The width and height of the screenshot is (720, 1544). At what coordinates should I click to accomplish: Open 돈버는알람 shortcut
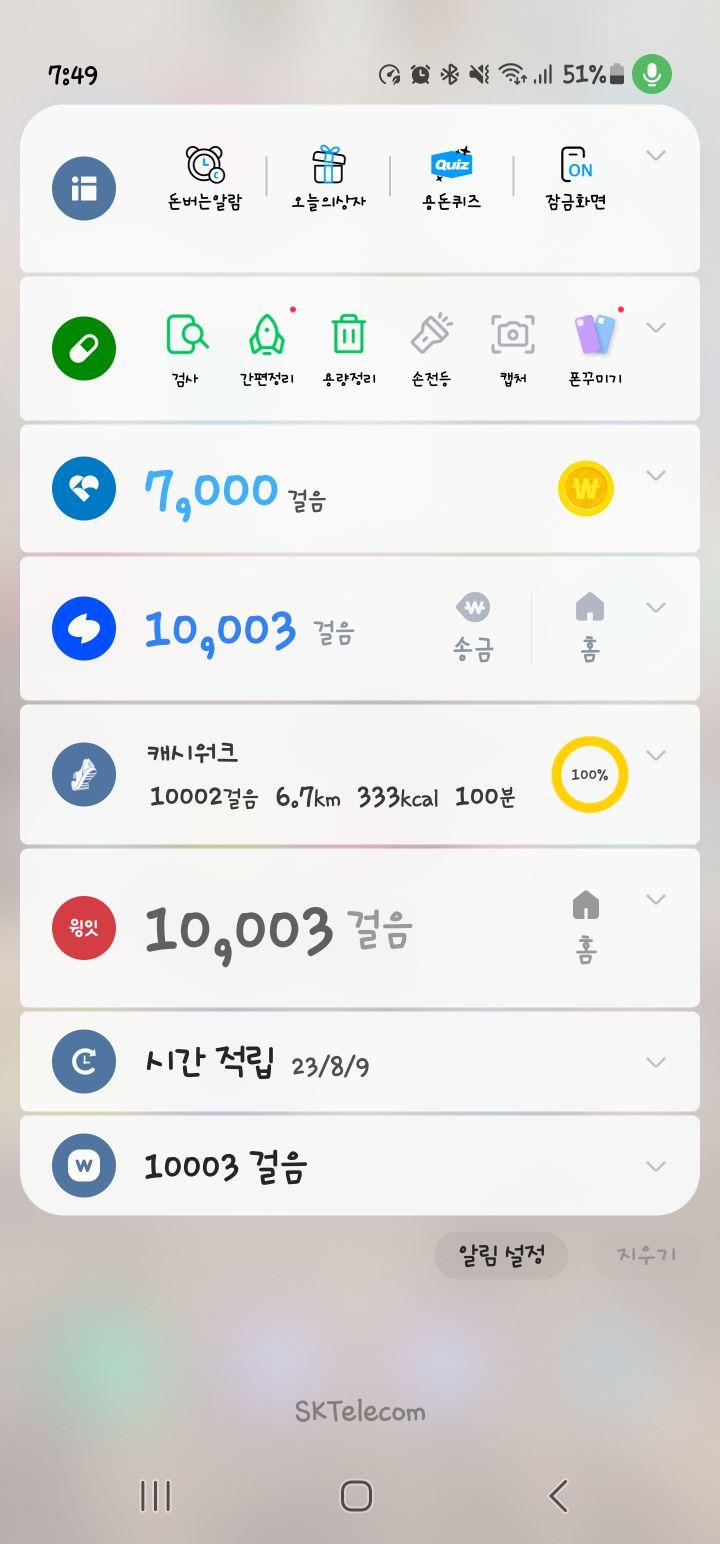(205, 177)
